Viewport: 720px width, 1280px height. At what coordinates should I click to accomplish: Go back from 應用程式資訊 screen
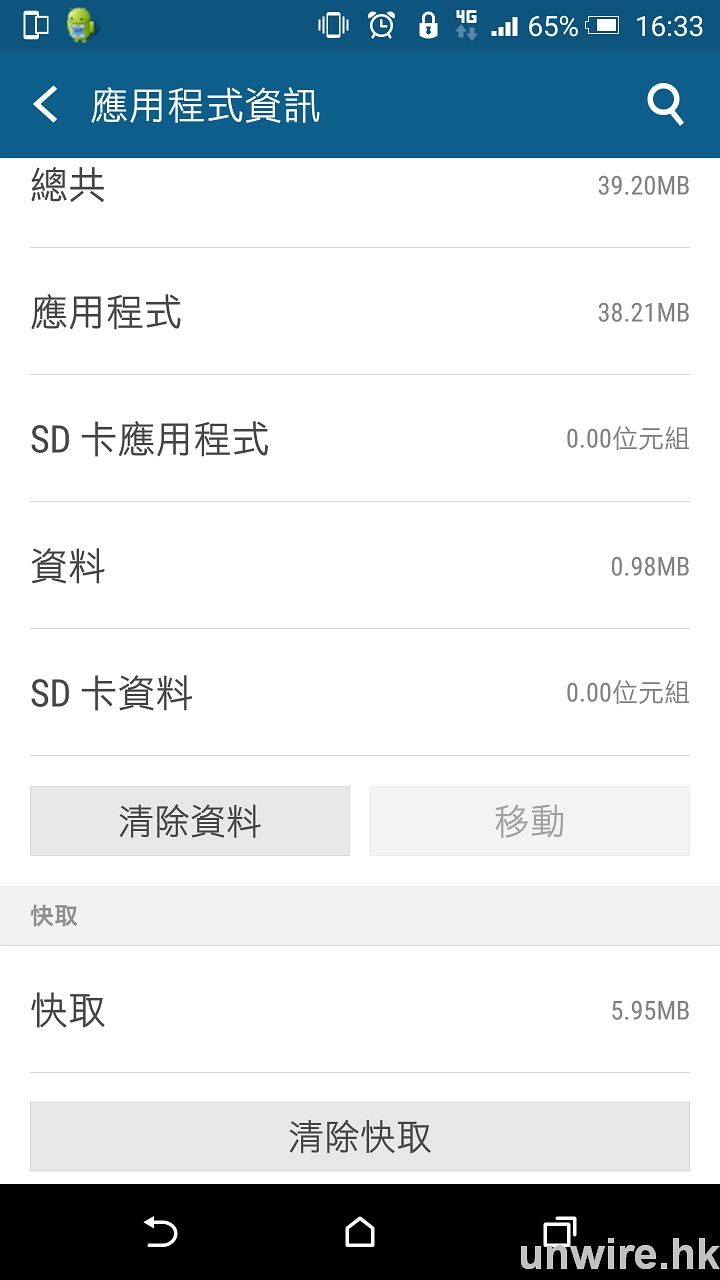click(x=45, y=104)
